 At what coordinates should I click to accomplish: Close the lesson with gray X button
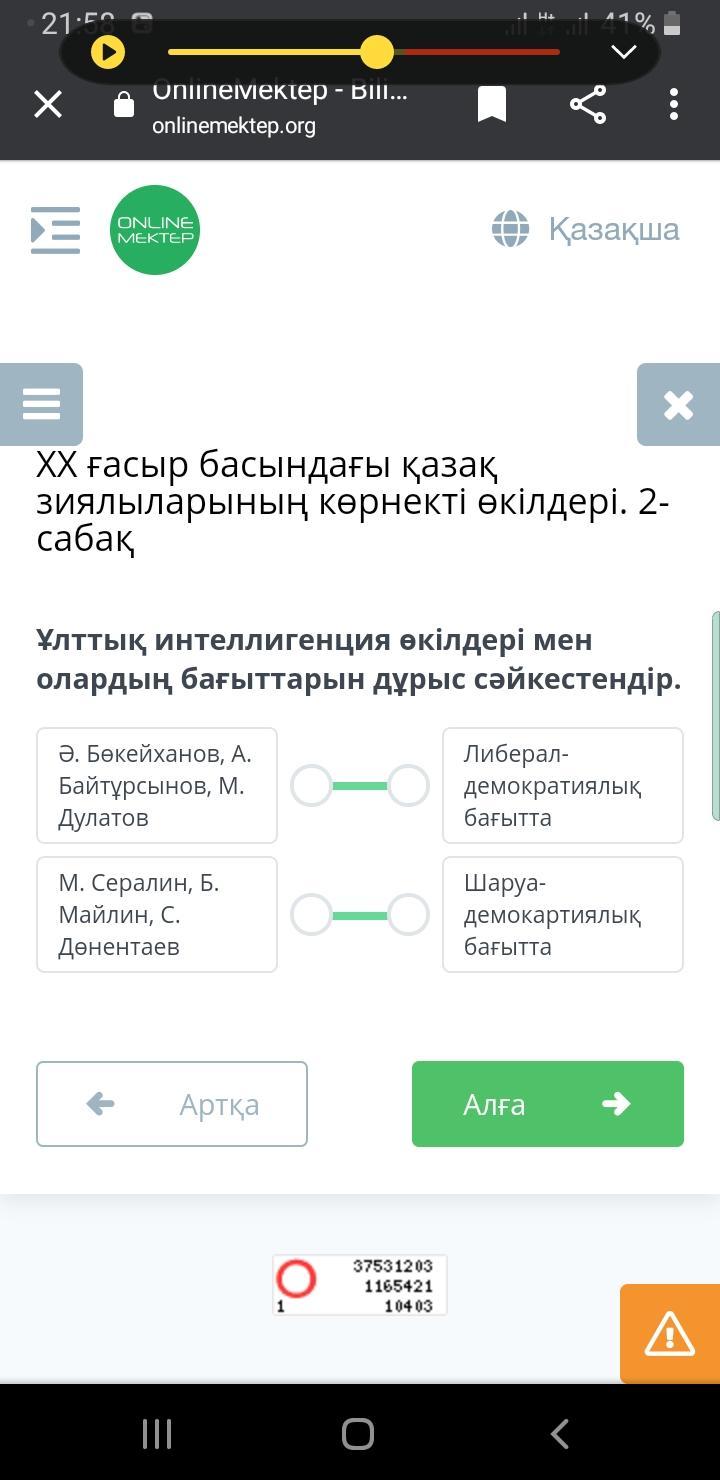click(x=678, y=404)
